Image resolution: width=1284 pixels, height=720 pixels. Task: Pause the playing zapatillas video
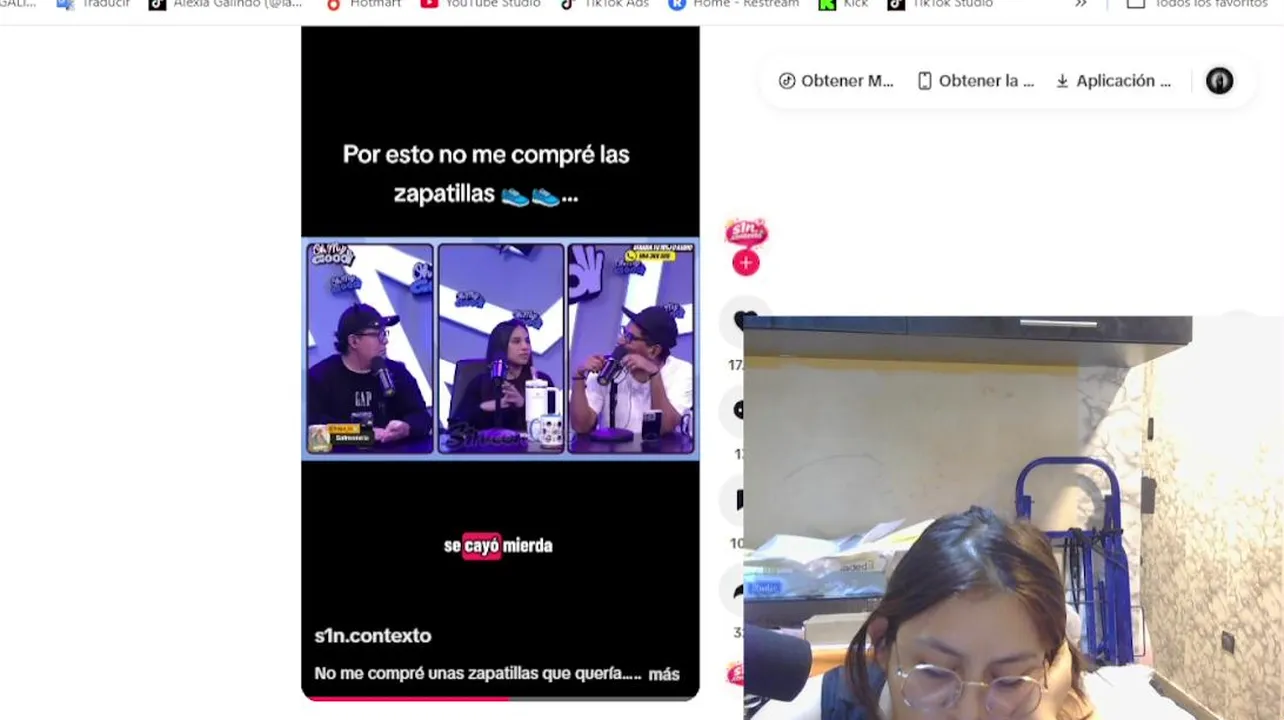(500, 350)
